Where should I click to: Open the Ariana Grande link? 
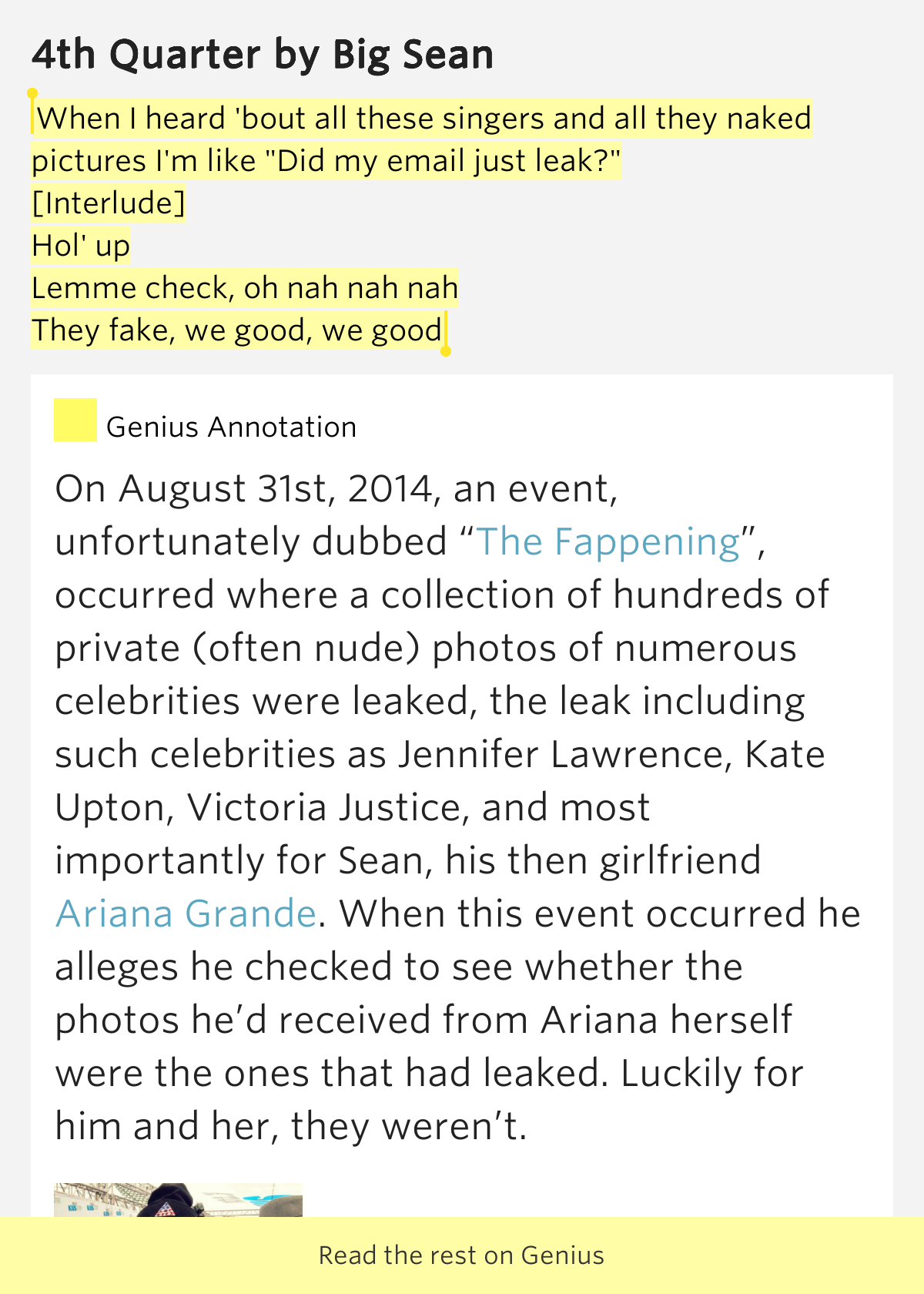point(186,914)
